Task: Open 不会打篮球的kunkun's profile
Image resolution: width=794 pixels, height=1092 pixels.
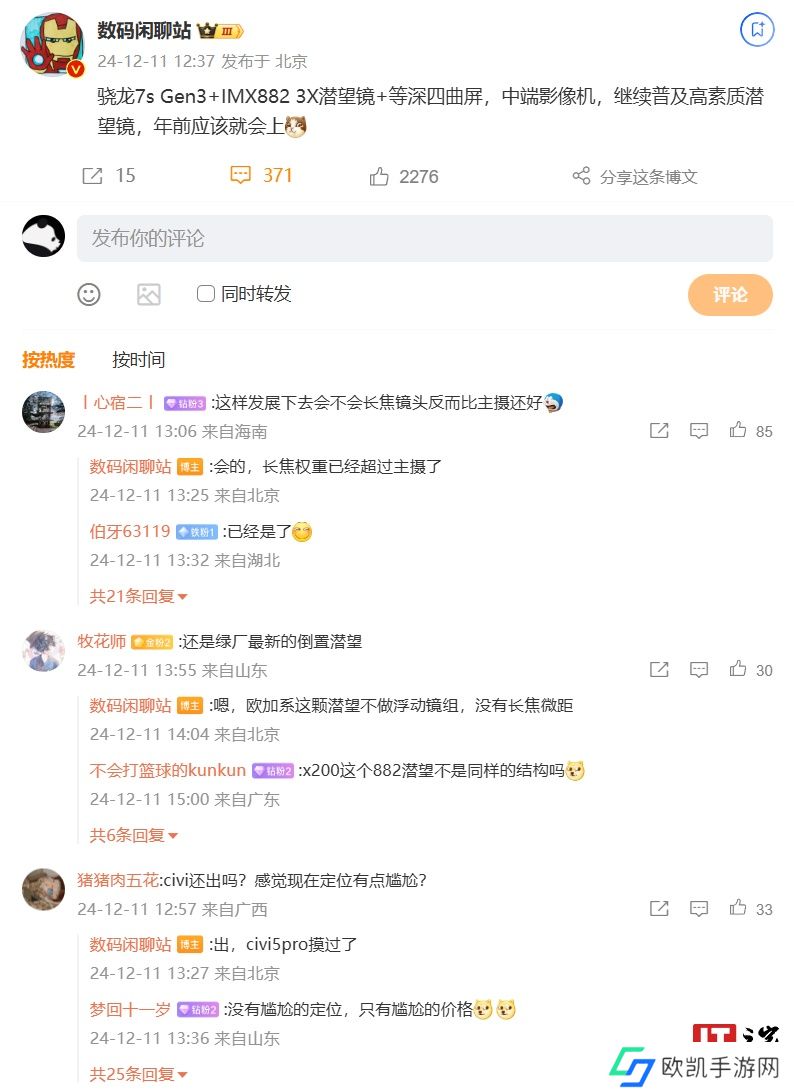Action: point(167,770)
